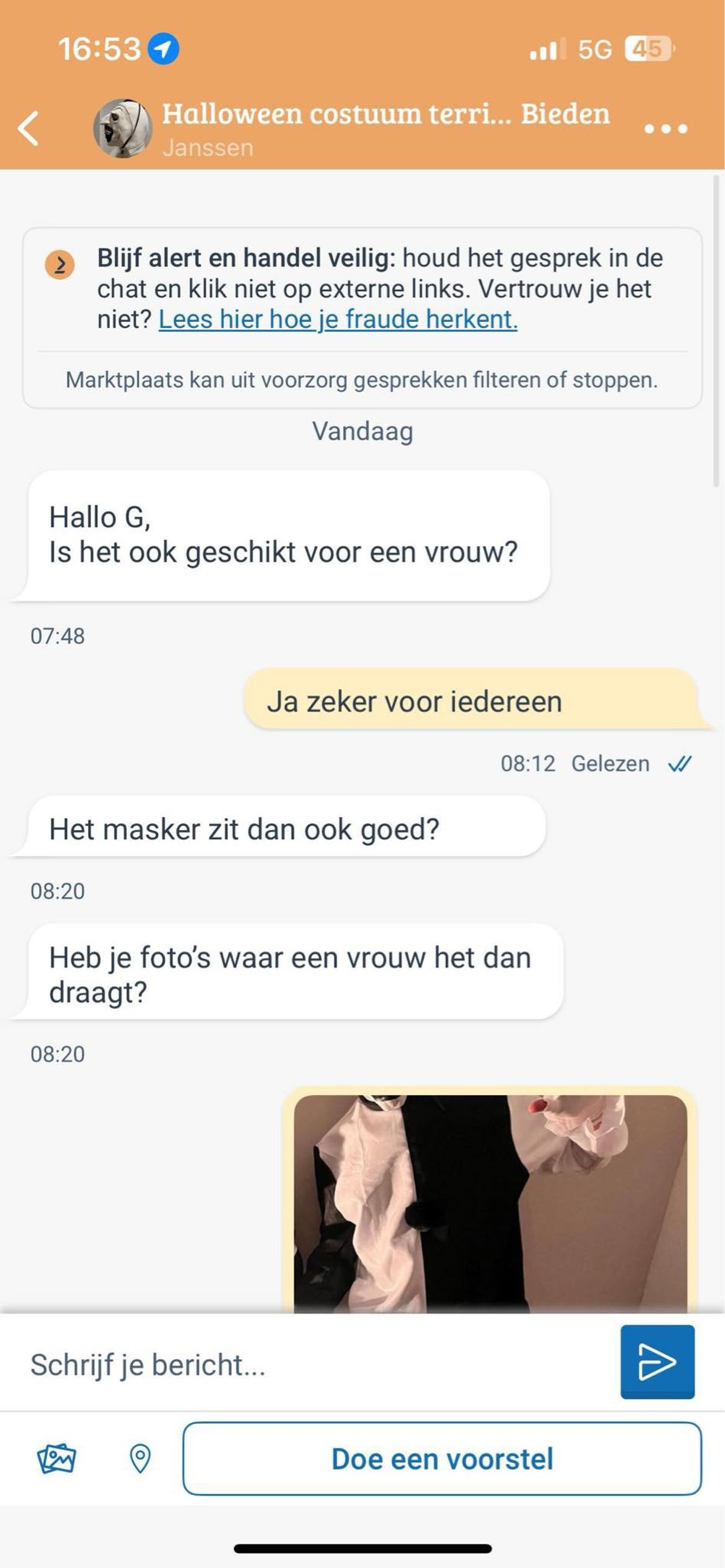This screenshot has width=725, height=1568.
Task: Go back to the conversations list
Action: [x=28, y=129]
